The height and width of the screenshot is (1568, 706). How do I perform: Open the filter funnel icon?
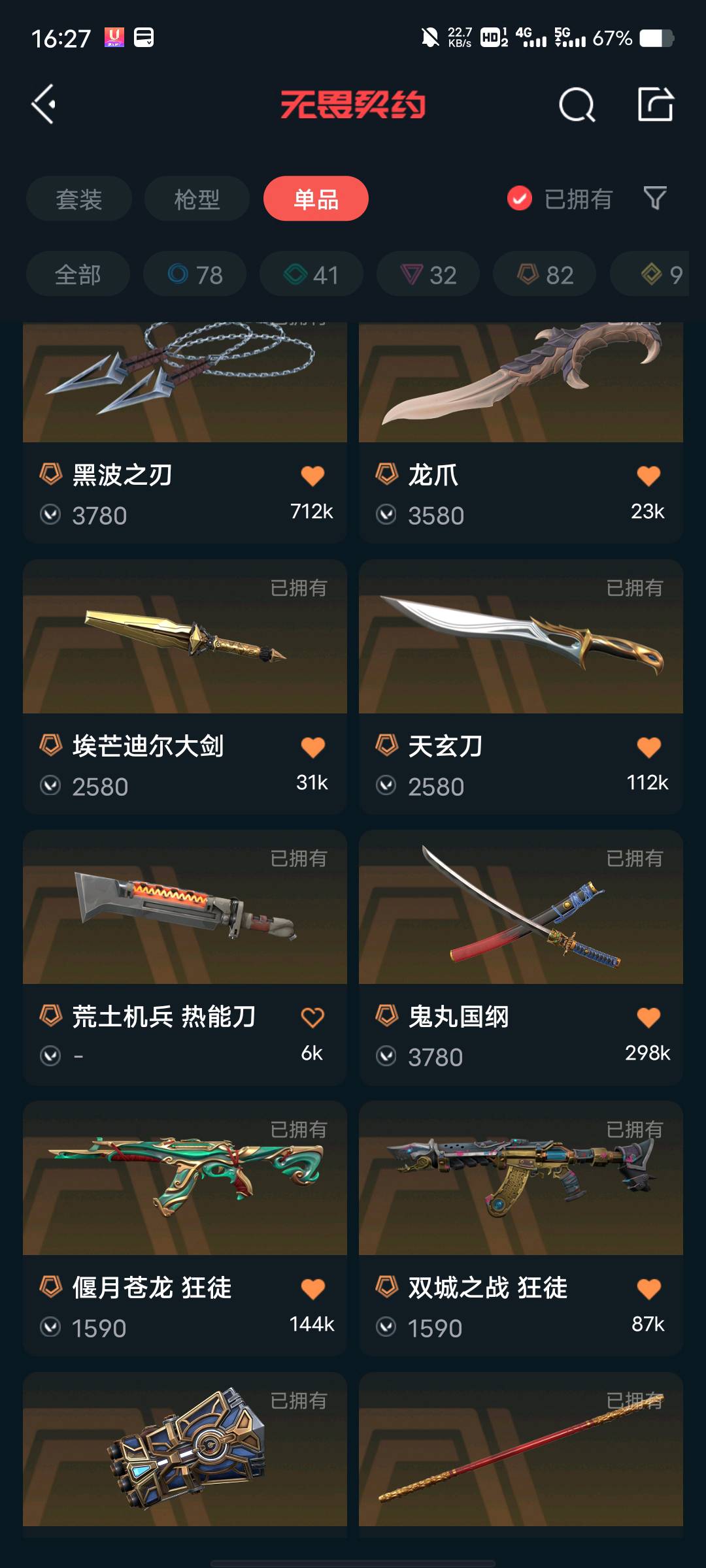click(655, 198)
